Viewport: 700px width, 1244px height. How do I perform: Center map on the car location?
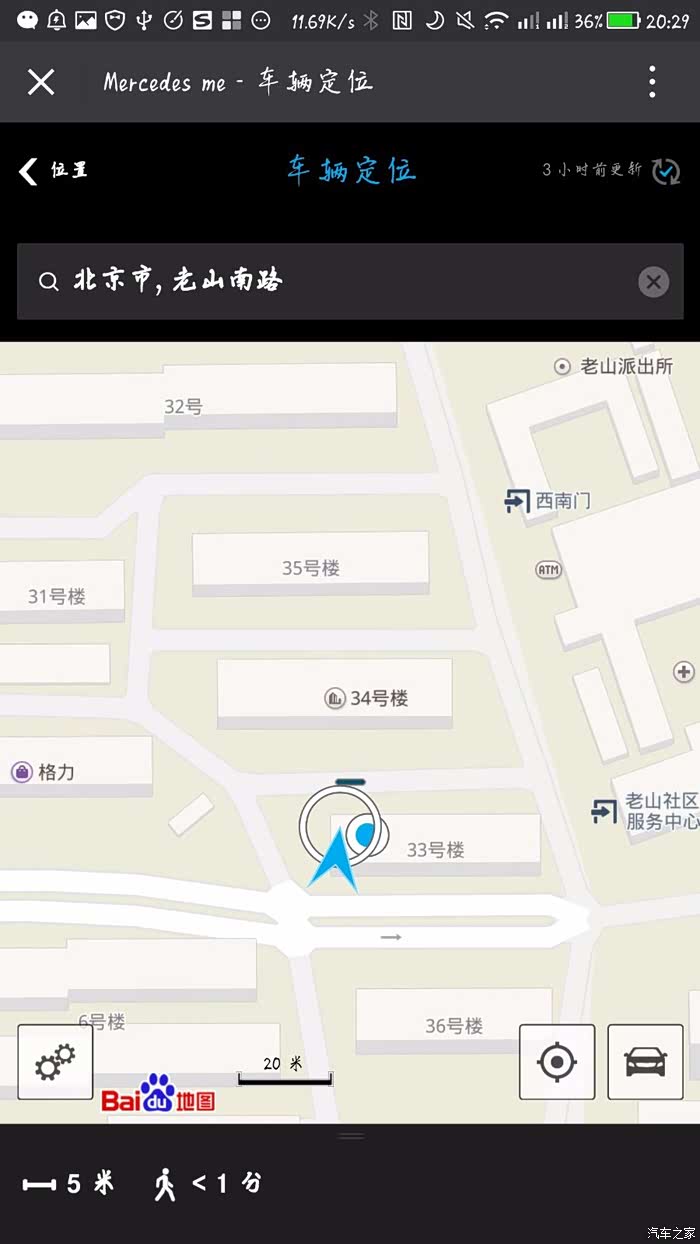coord(646,1061)
